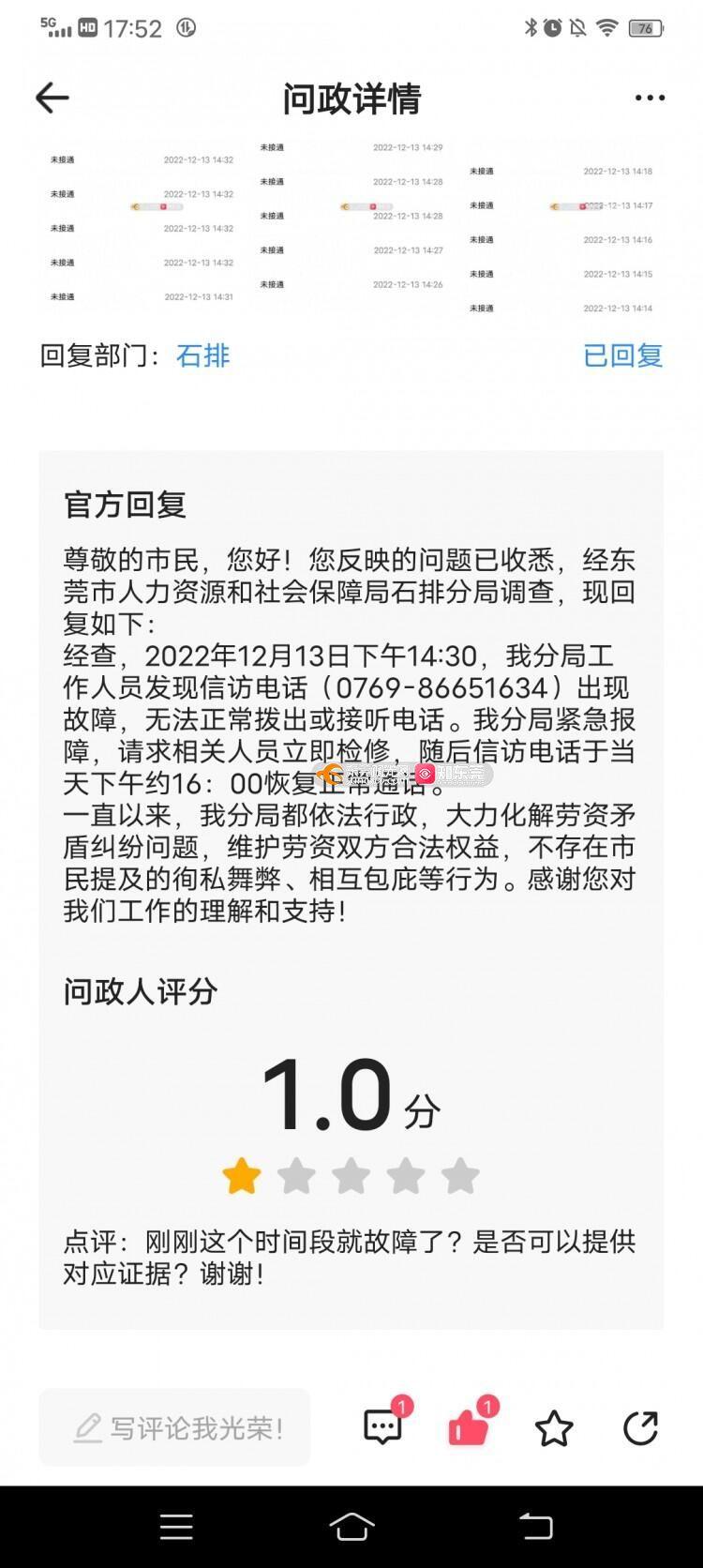
Task: Favorite this post with the star
Action: (x=553, y=1428)
